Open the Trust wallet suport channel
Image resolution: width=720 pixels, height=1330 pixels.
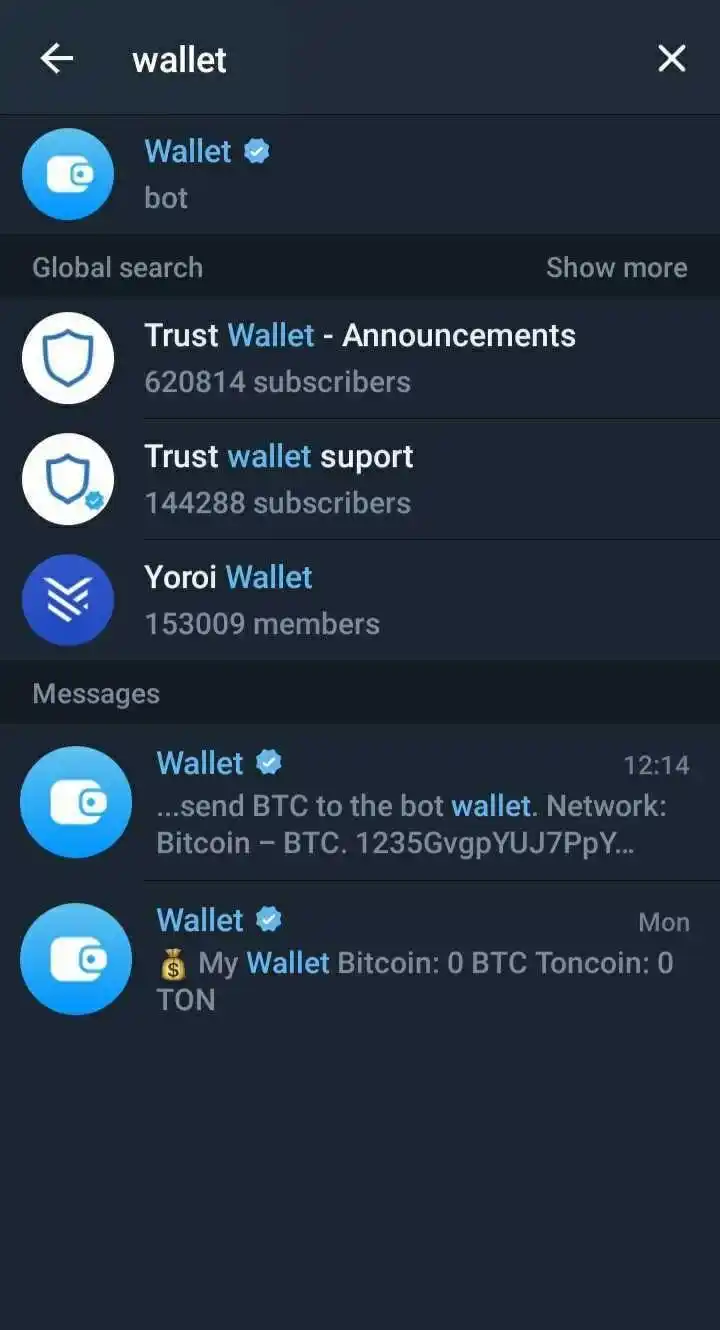(x=360, y=479)
